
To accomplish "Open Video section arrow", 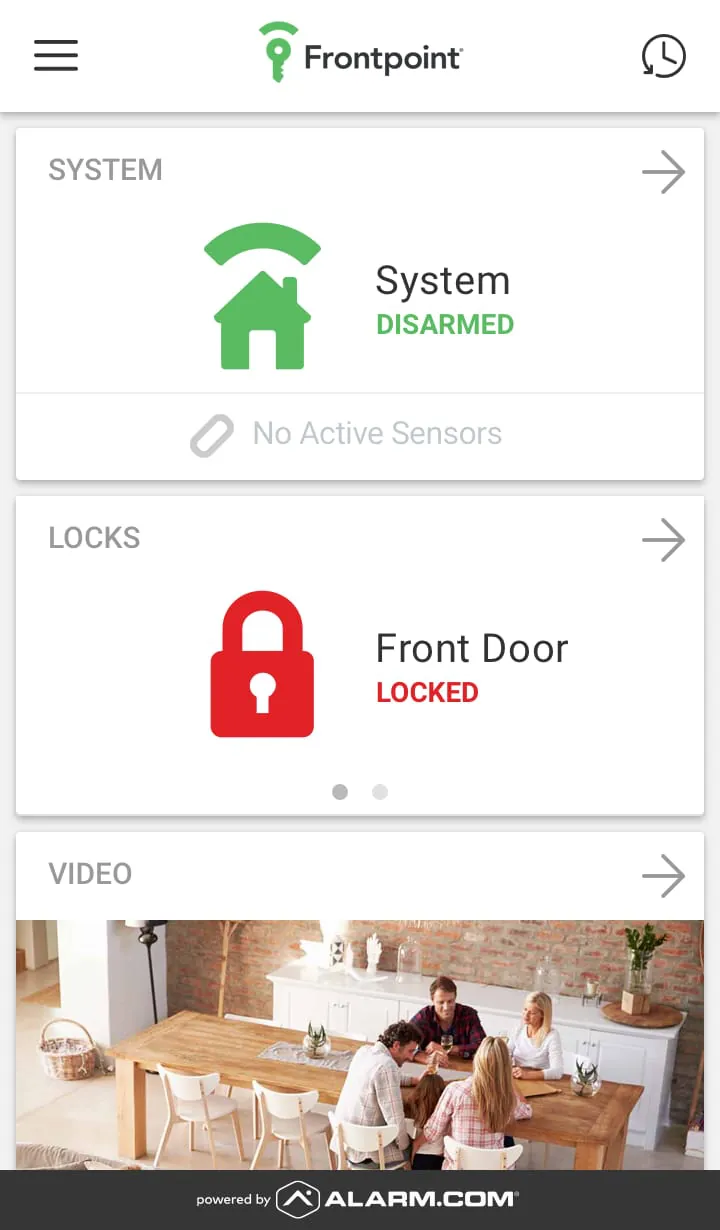I will tap(663, 876).
